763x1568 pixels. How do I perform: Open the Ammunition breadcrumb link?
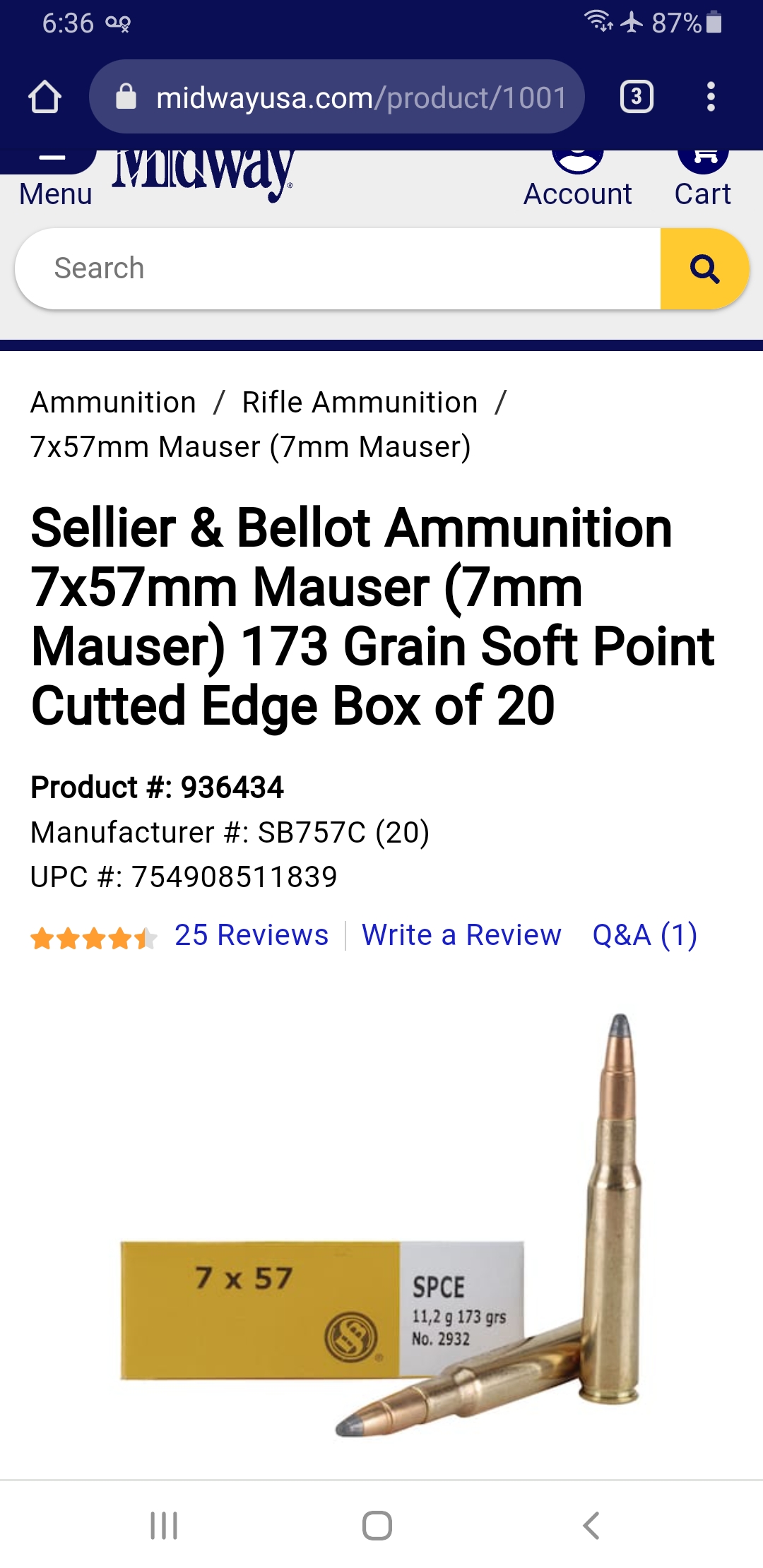coord(113,403)
